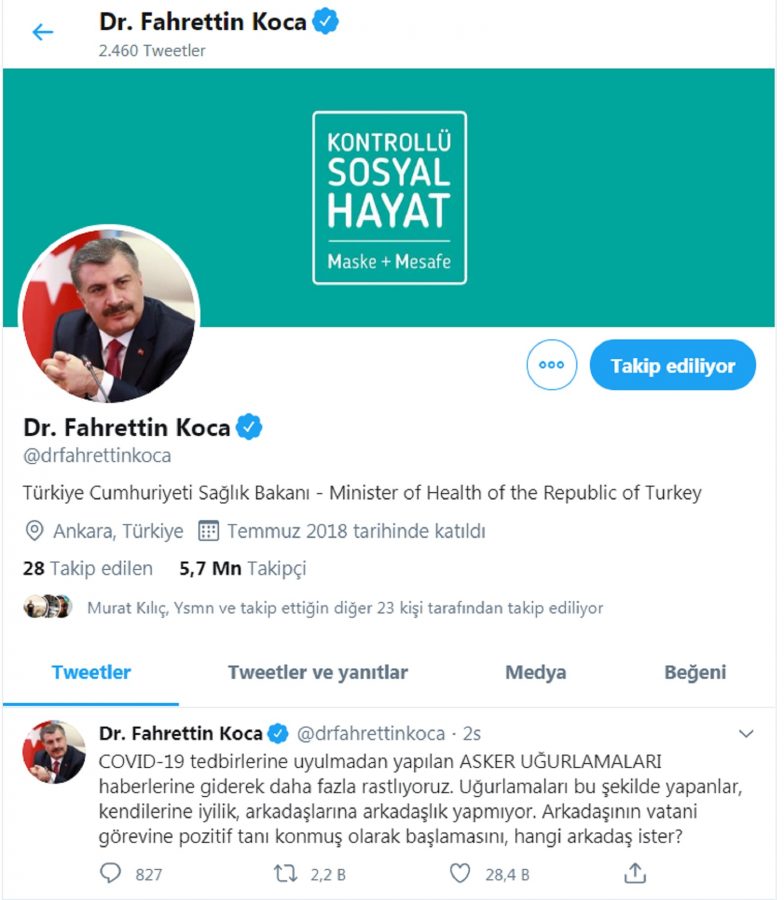784x900 pixels.
Task: Like Dr. Fahrettin Koca's tweet
Action: pyautogui.click(x=459, y=873)
